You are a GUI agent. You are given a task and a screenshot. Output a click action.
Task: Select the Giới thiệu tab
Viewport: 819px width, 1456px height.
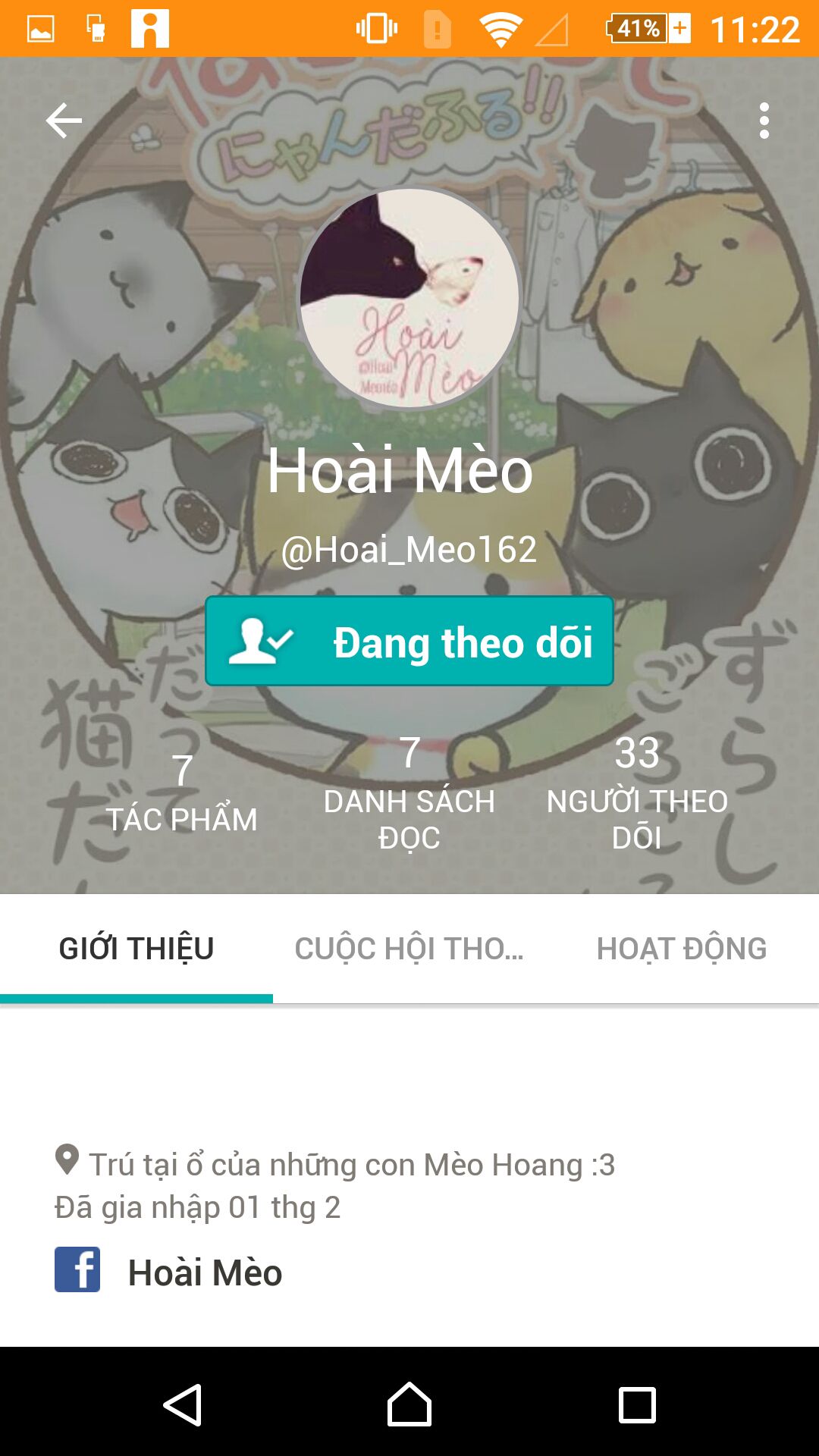click(136, 949)
